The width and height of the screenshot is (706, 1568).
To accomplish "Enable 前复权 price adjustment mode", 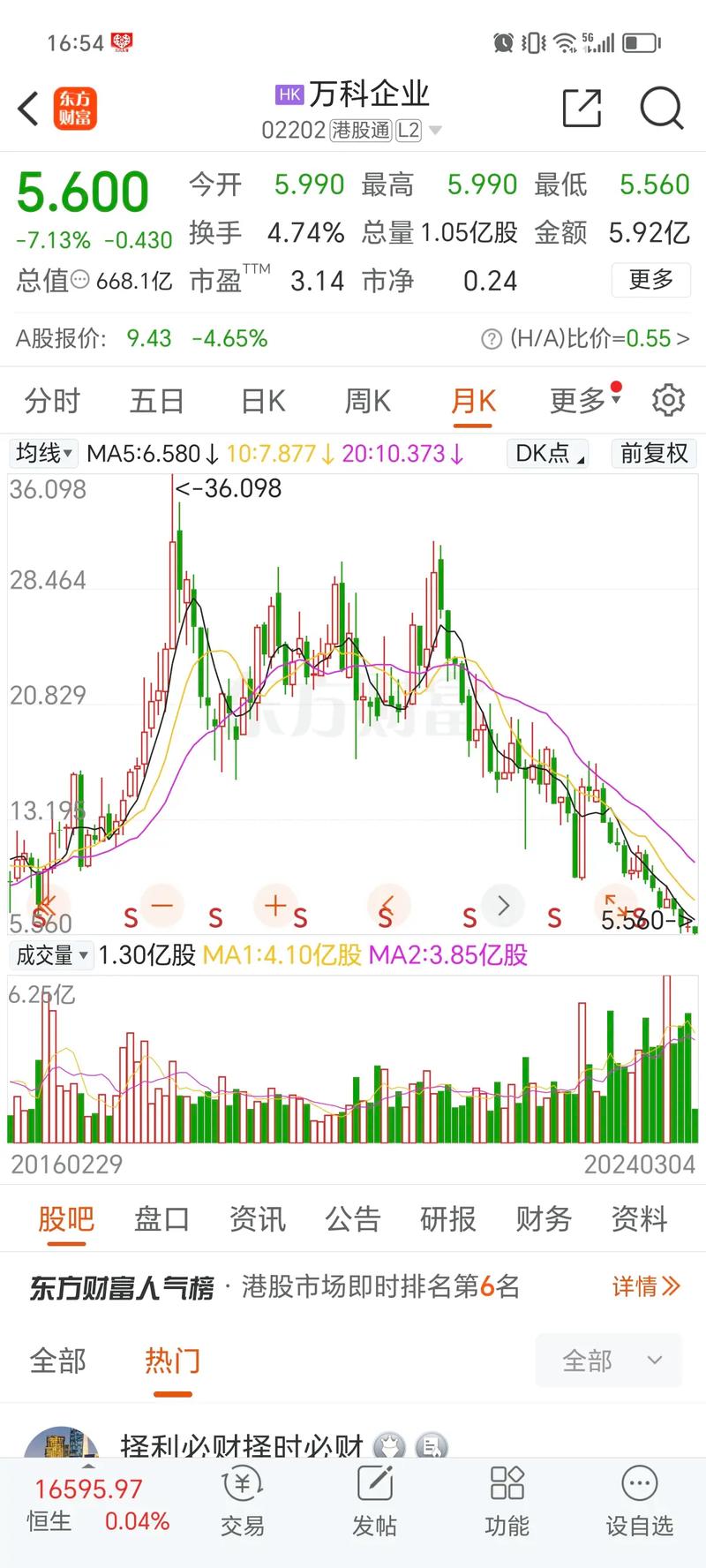I will coord(654,453).
